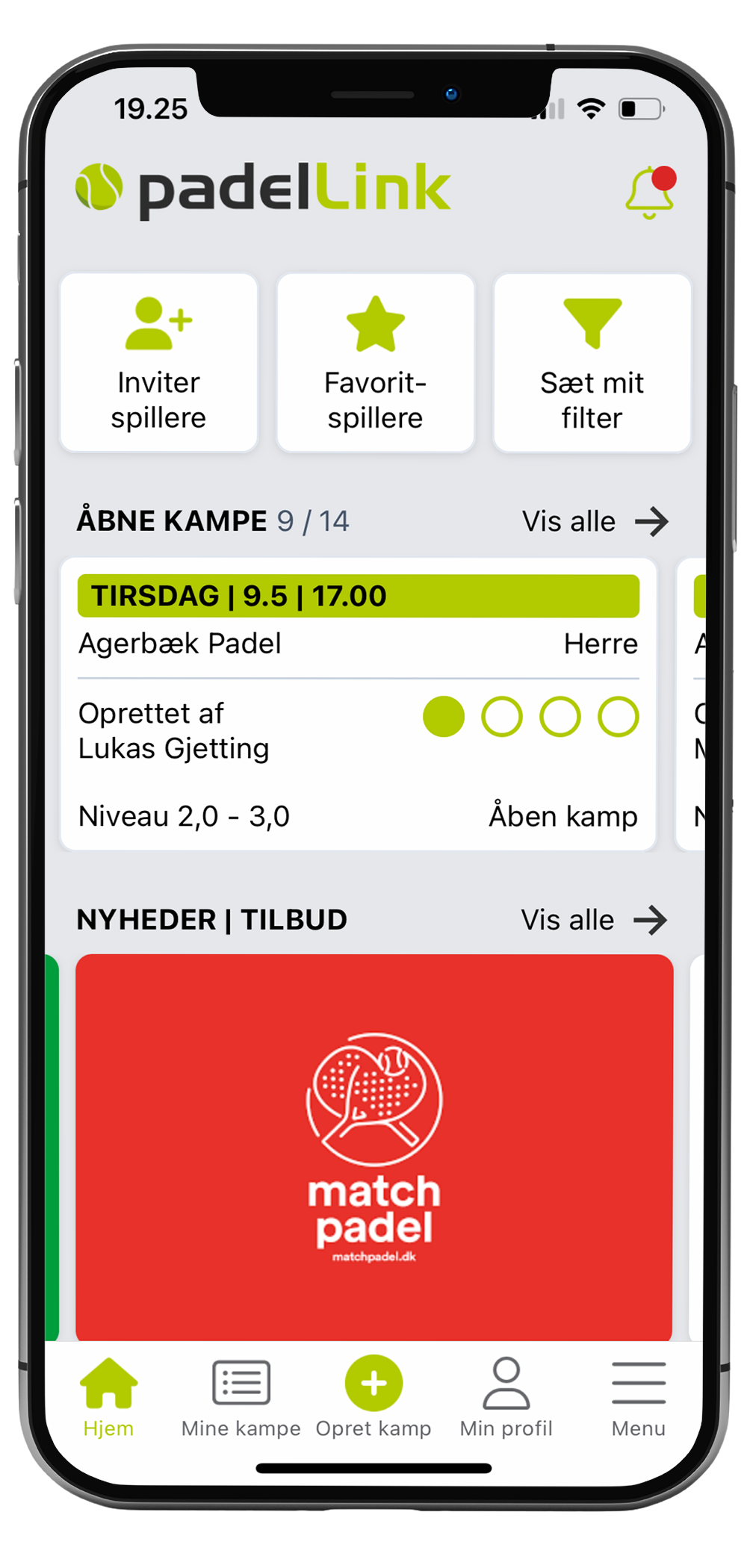The image size is (747, 1568).
Task: Tap Vis alle next to Åbne kampe
Action: tap(595, 521)
